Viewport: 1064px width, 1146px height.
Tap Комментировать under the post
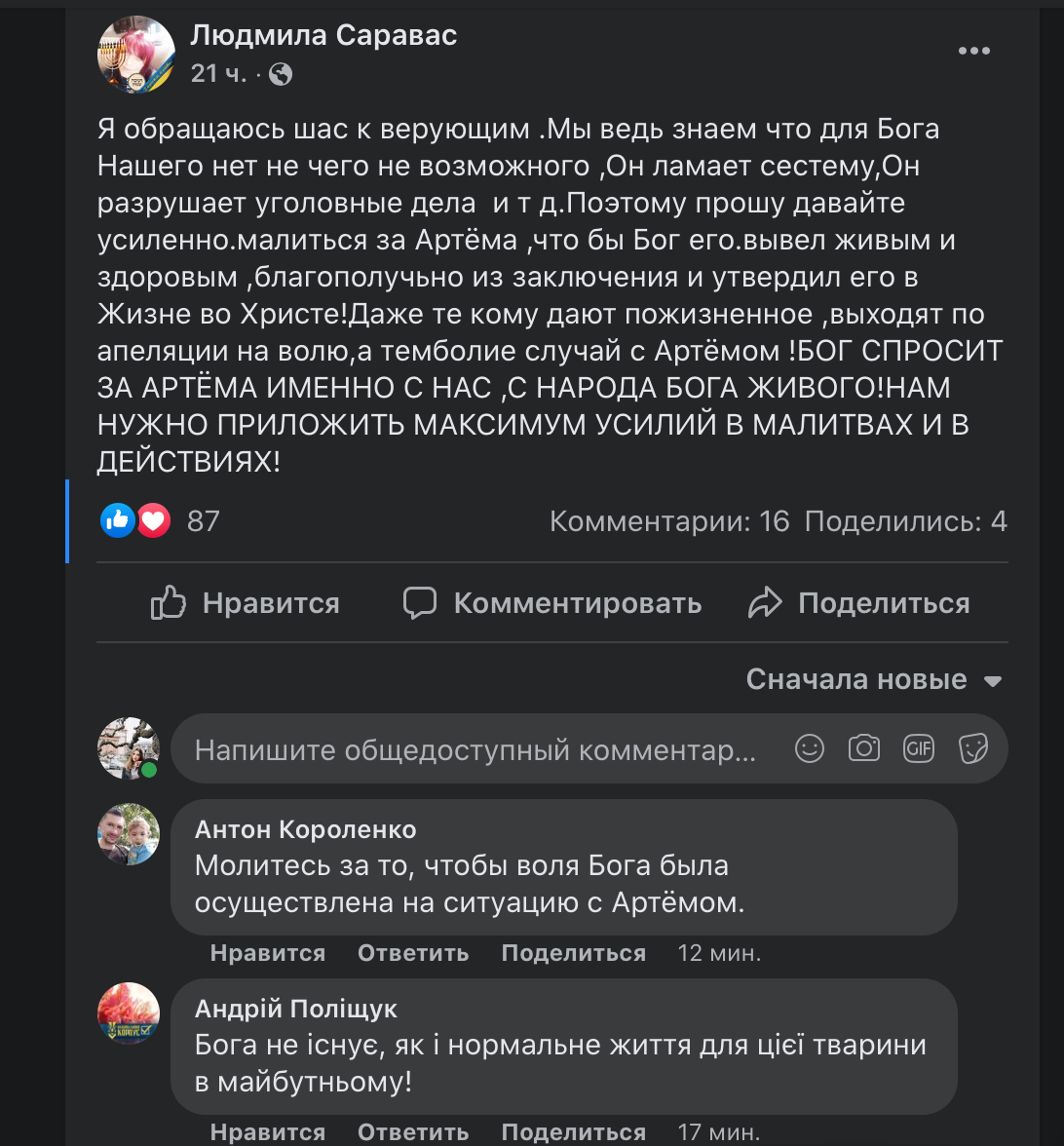[552, 603]
